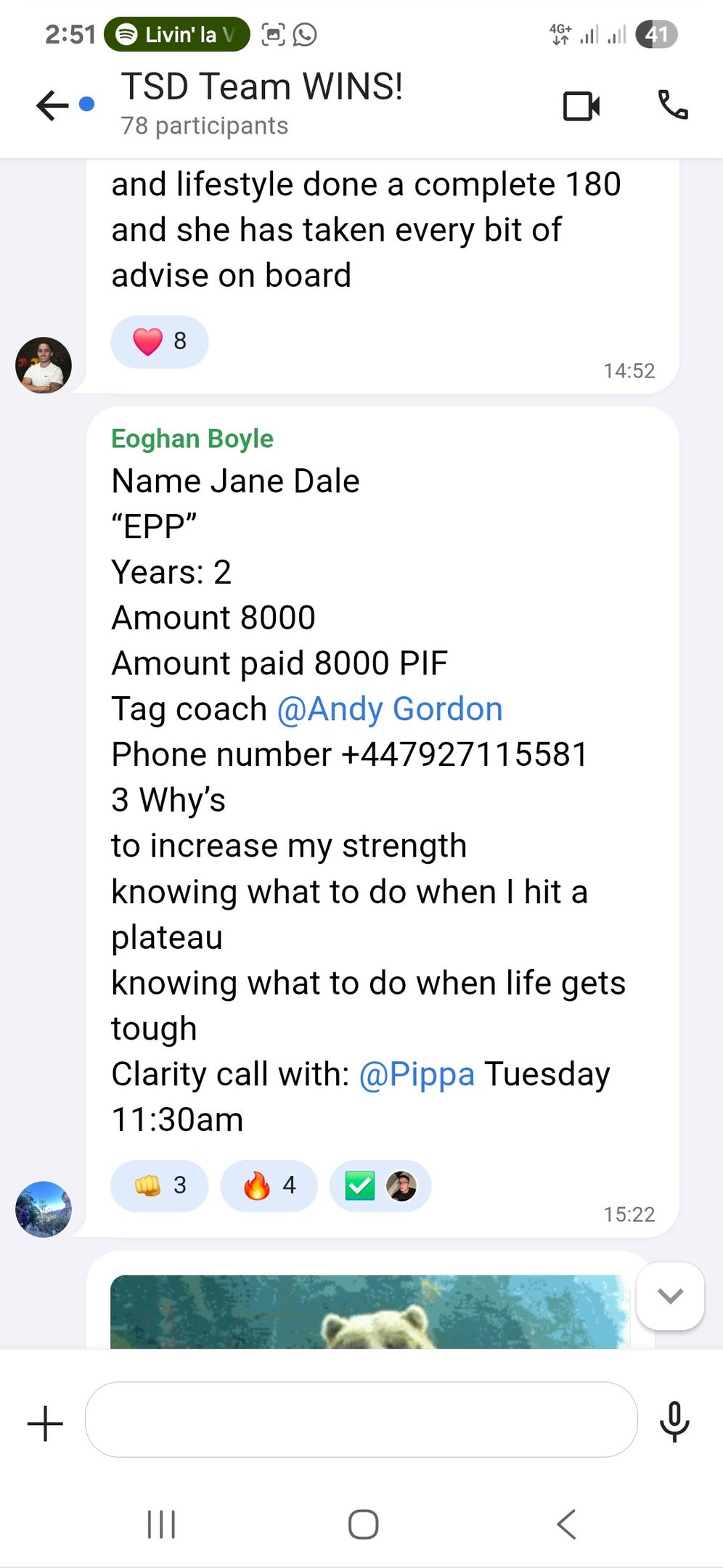Tap the fist reaction with 3 counts
This screenshot has width=723, height=1568.
point(160,1185)
